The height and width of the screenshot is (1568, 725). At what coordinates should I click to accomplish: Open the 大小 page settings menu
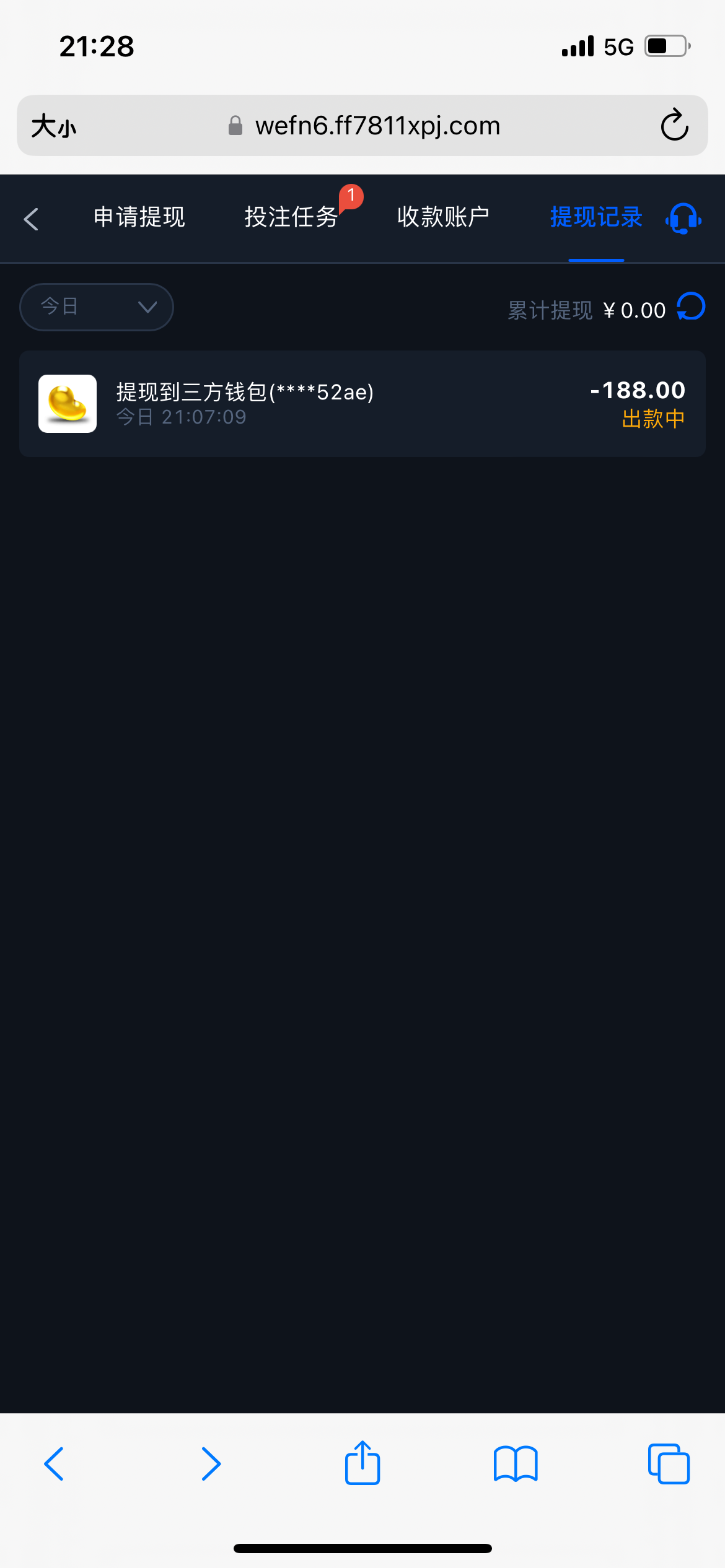[54, 126]
